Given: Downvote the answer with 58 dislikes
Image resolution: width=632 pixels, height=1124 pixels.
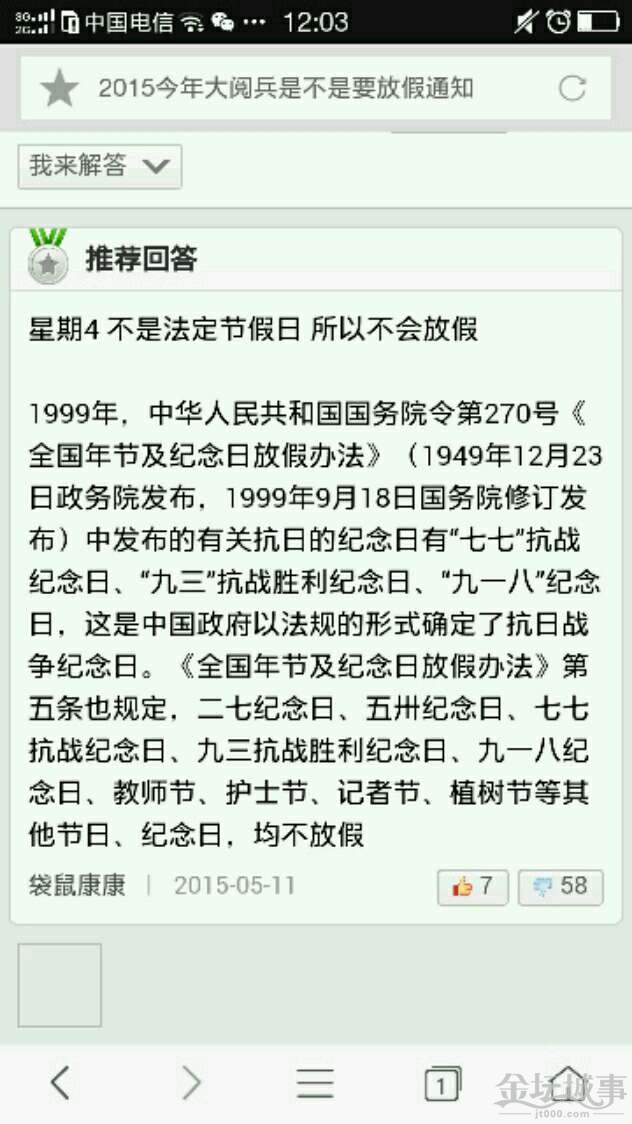Looking at the screenshot, I should (561, 886).
